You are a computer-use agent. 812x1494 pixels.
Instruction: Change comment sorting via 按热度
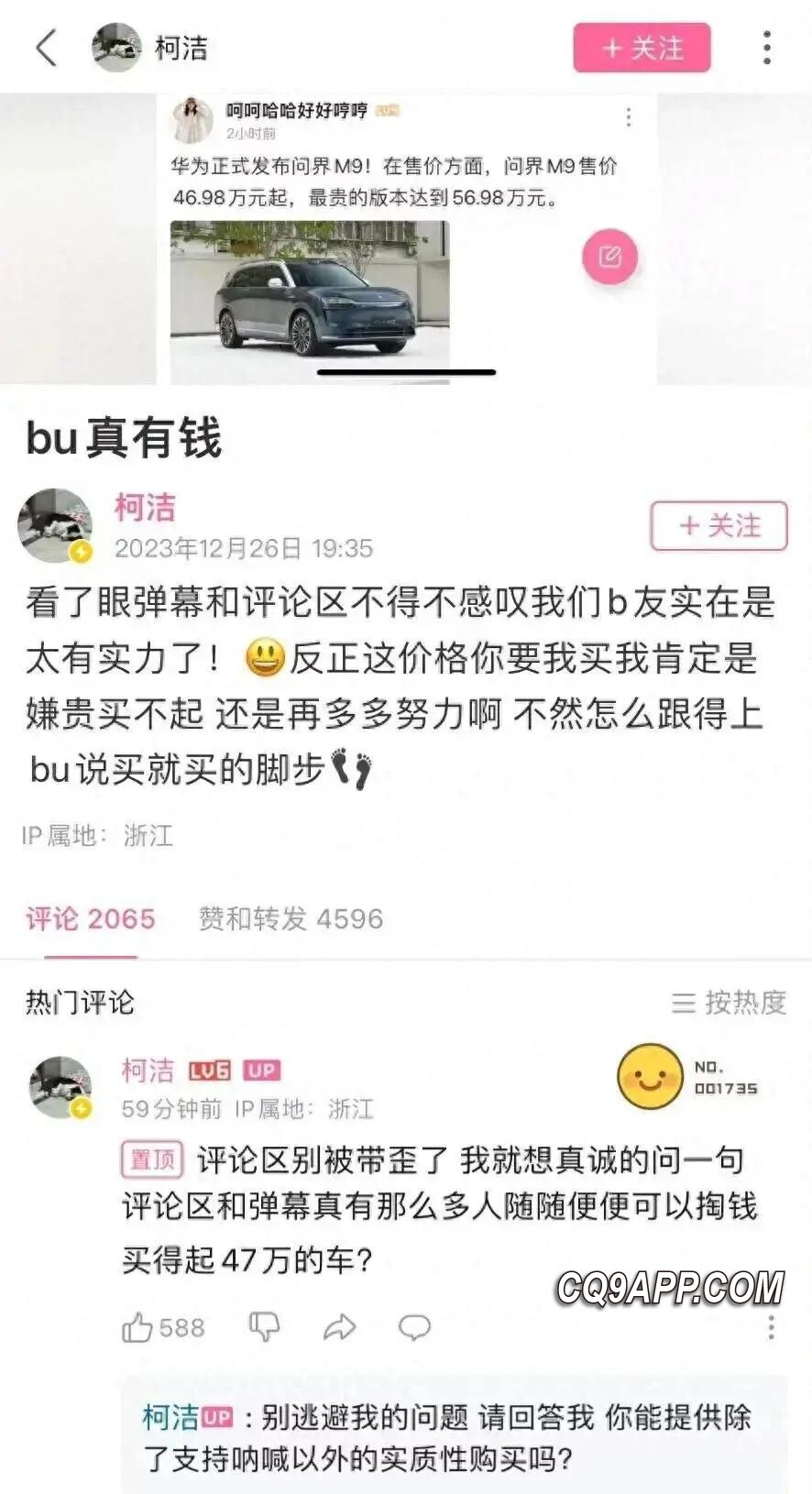pos(730,1003)
